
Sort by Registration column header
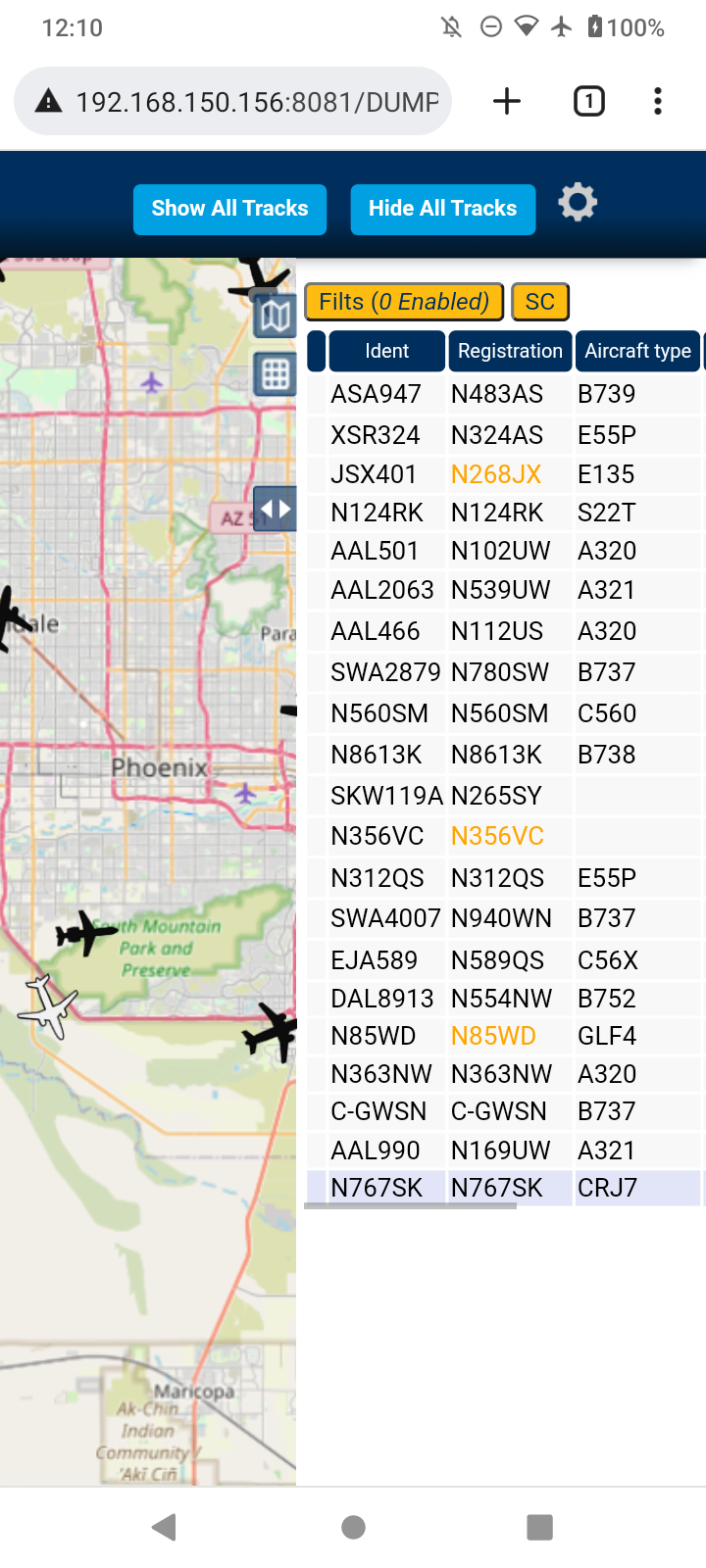pyautogui.click(x=510, y=351)
